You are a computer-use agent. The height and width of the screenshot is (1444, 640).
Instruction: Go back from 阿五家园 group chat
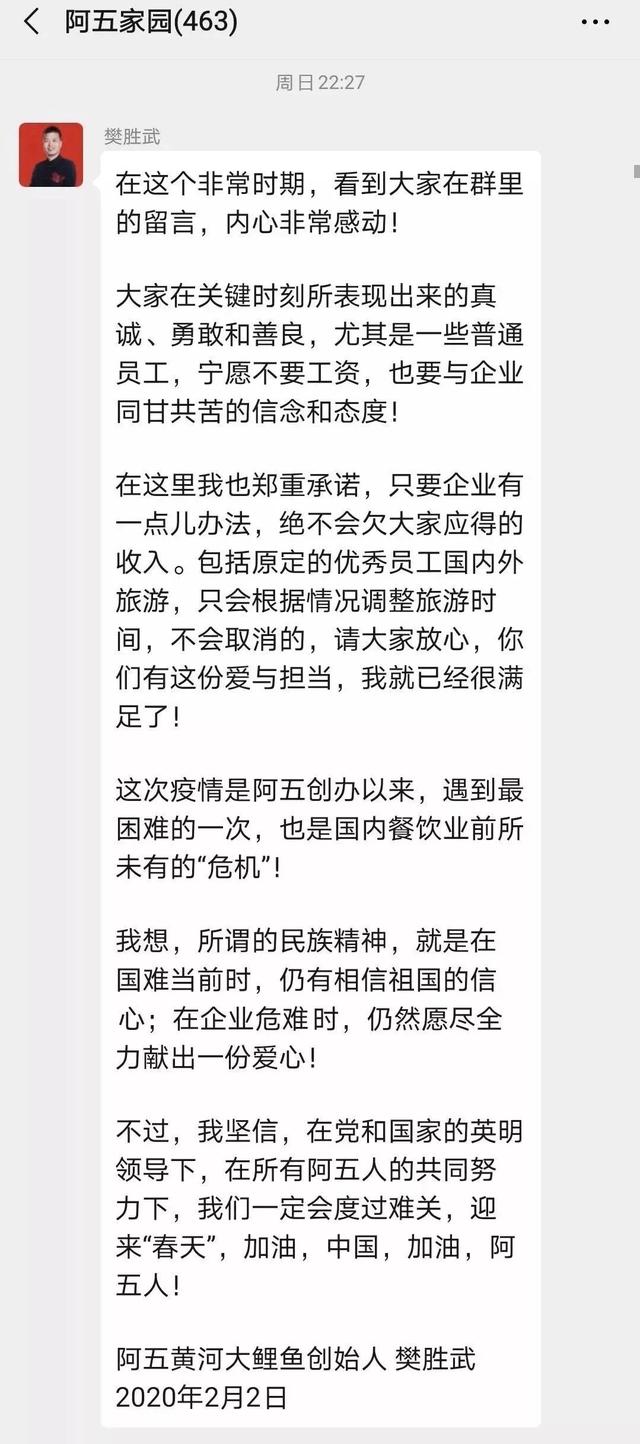click(x=32, y=22)
